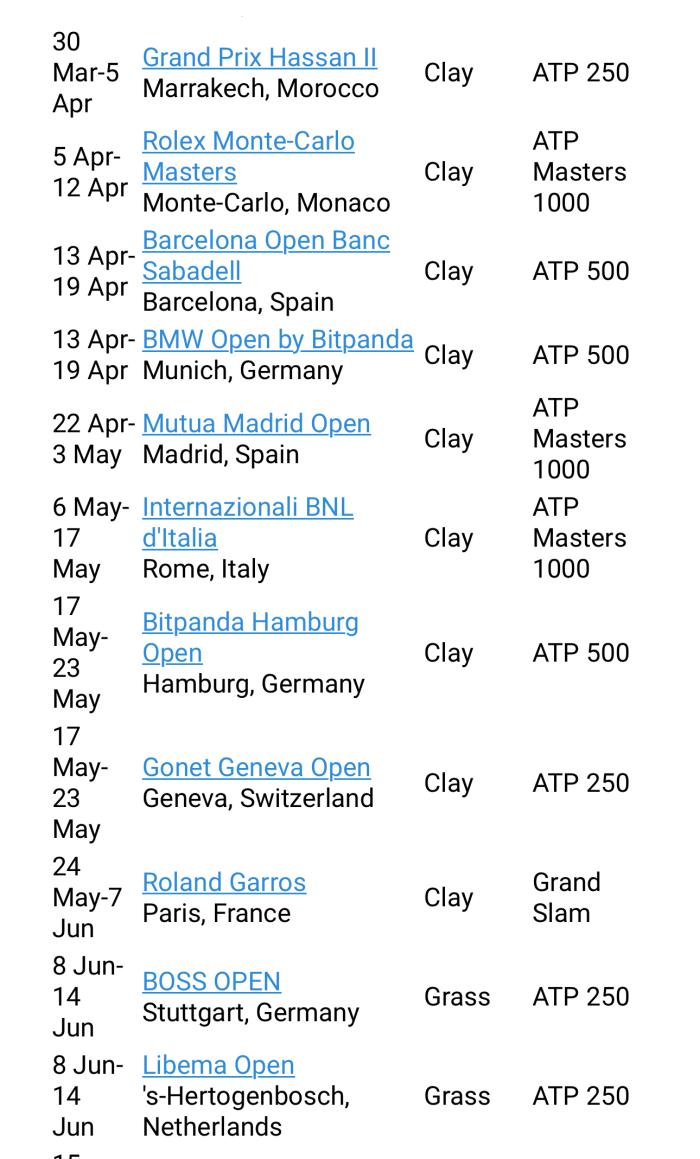Open the Grand Prix Hassan II link
The image size is (700, 1159).
pyautogui.click(x=259, y=57)
